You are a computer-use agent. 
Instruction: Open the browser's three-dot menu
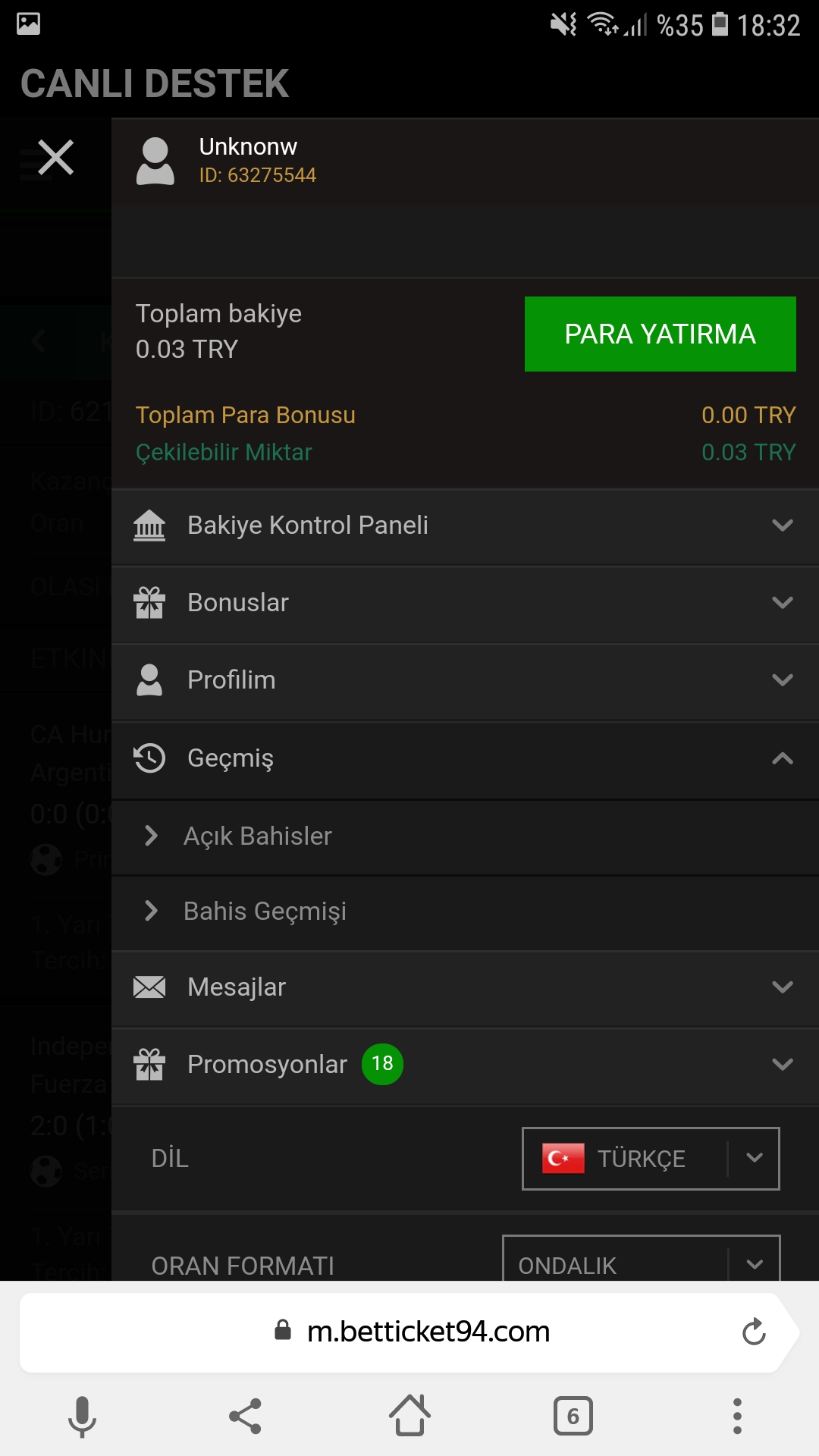point(737,1417)
